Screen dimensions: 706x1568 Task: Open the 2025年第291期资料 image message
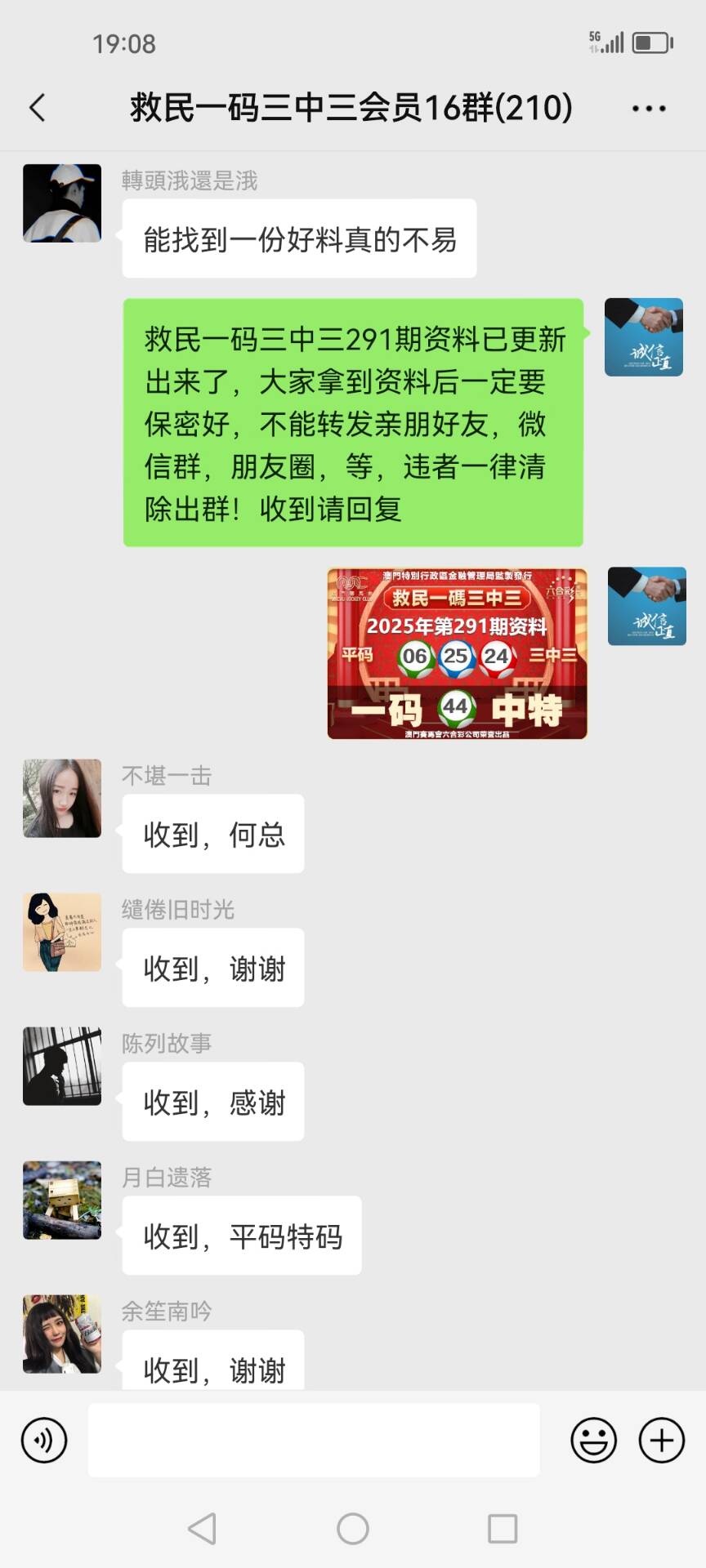[x=457, y=653]
